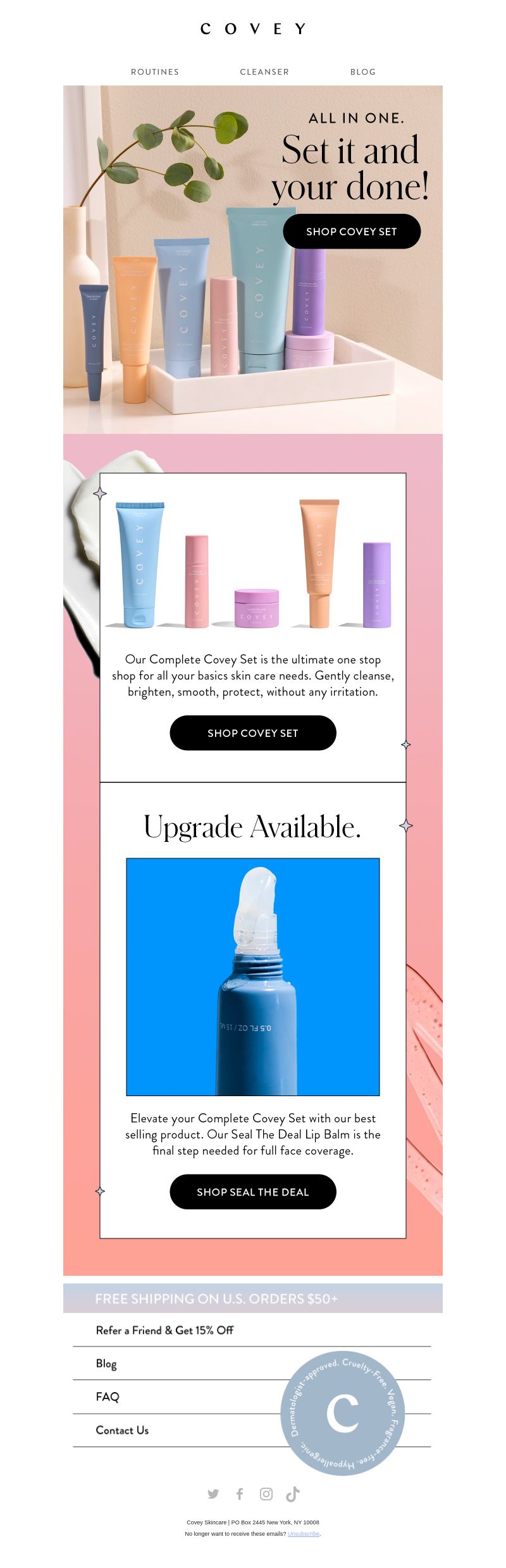Open Covey's TikTok profile

point(293,1494)
